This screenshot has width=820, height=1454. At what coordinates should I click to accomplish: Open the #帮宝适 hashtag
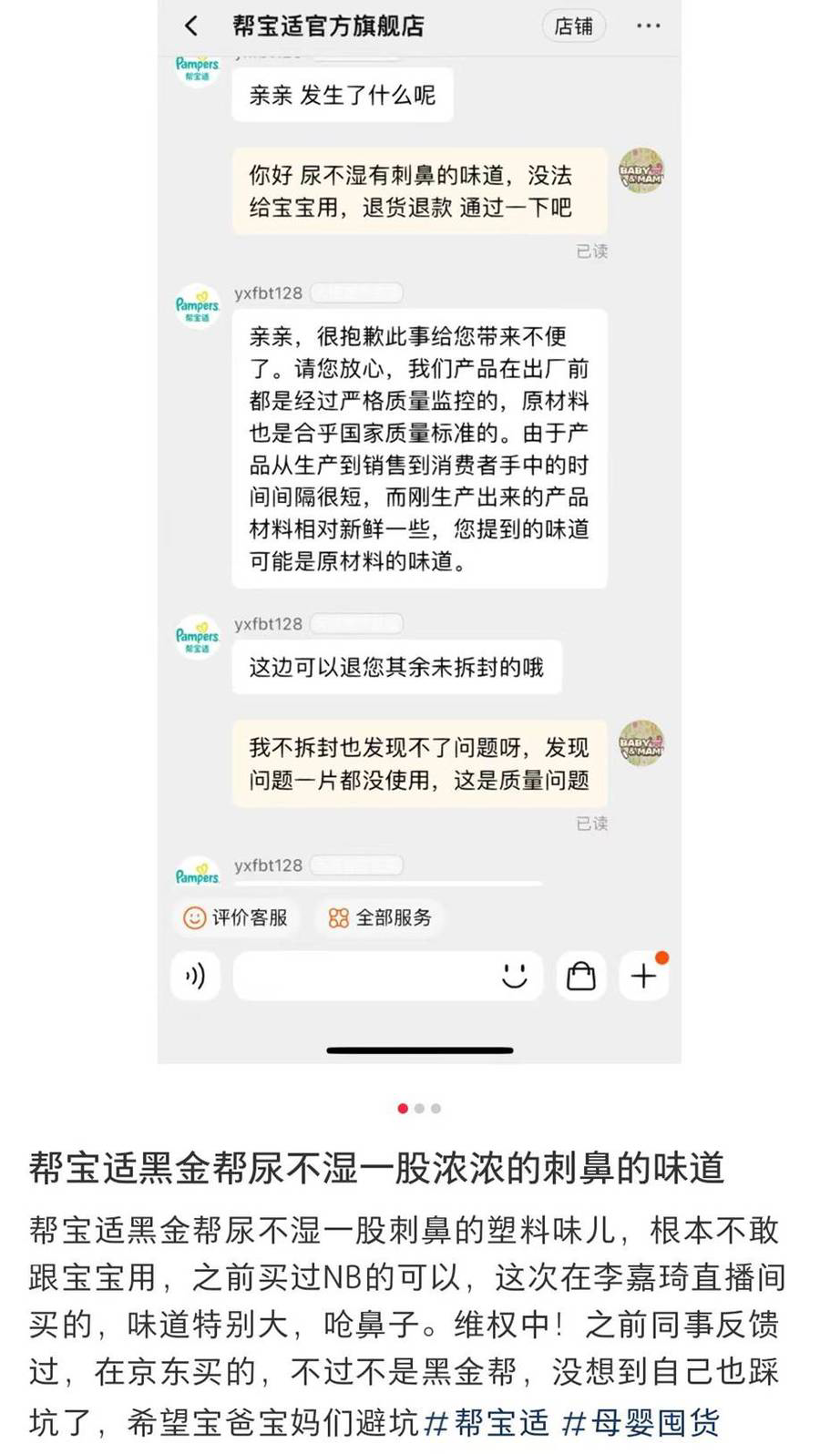(x=487, y=1421)
